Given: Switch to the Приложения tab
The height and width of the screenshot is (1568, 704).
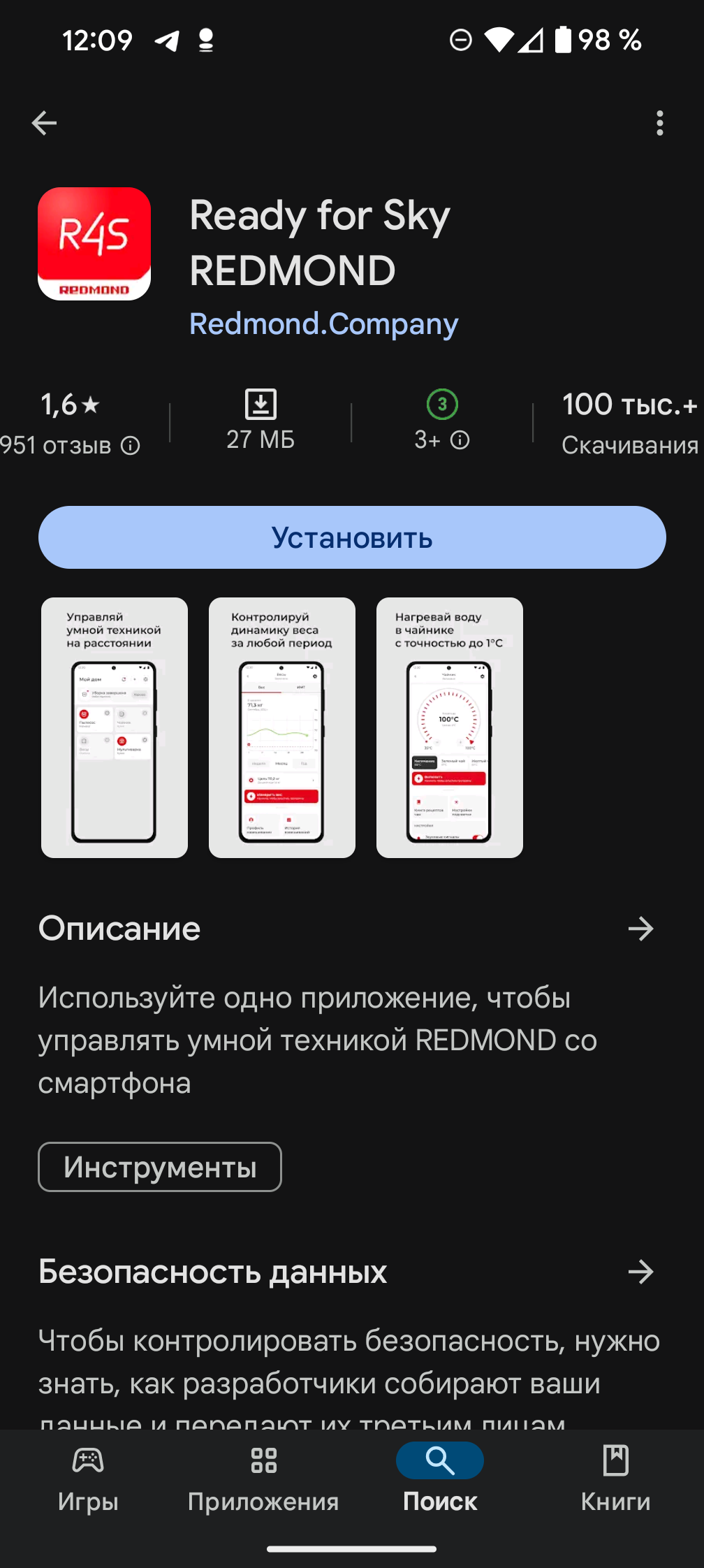Looking at the screenshot, I should (x=263, y=1477).
